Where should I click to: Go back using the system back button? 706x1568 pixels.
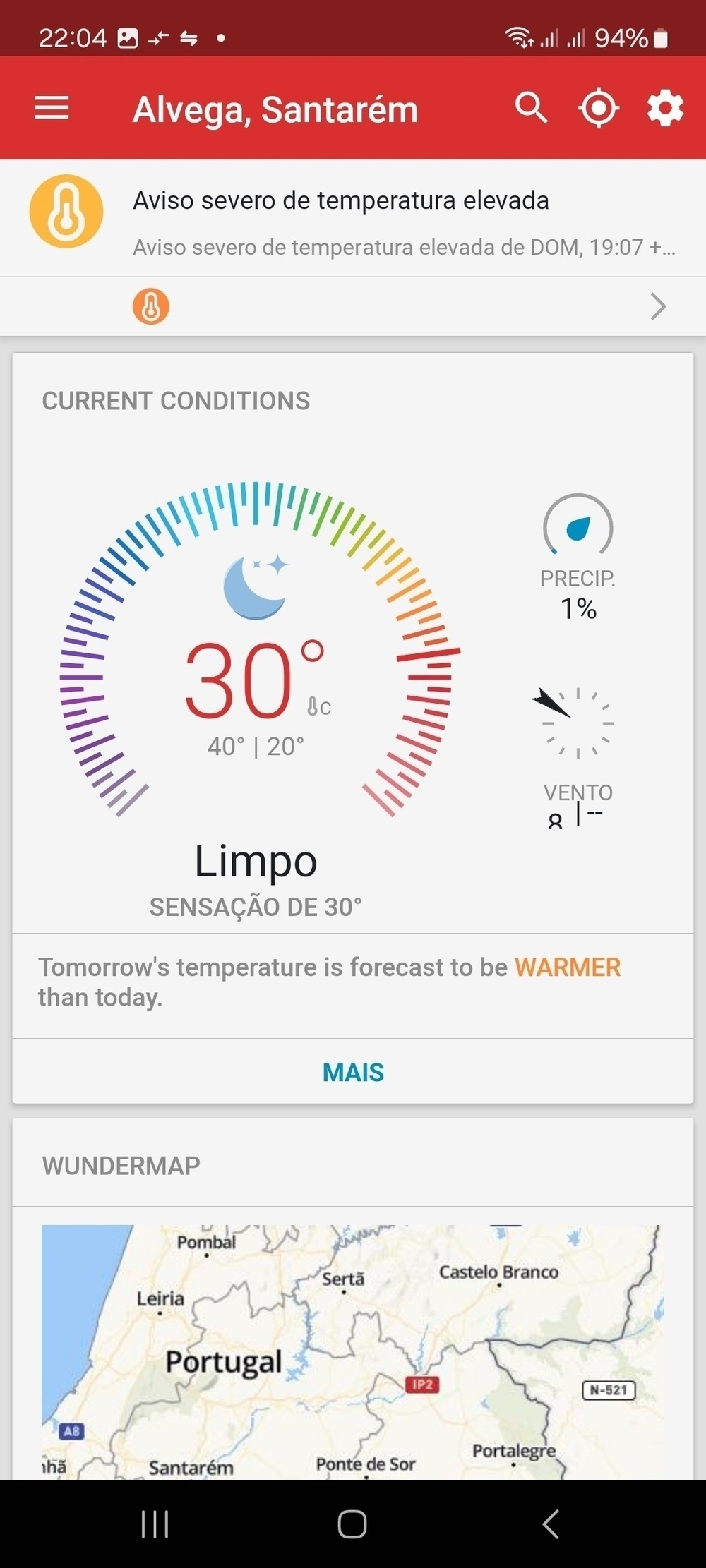(551, 1524)
